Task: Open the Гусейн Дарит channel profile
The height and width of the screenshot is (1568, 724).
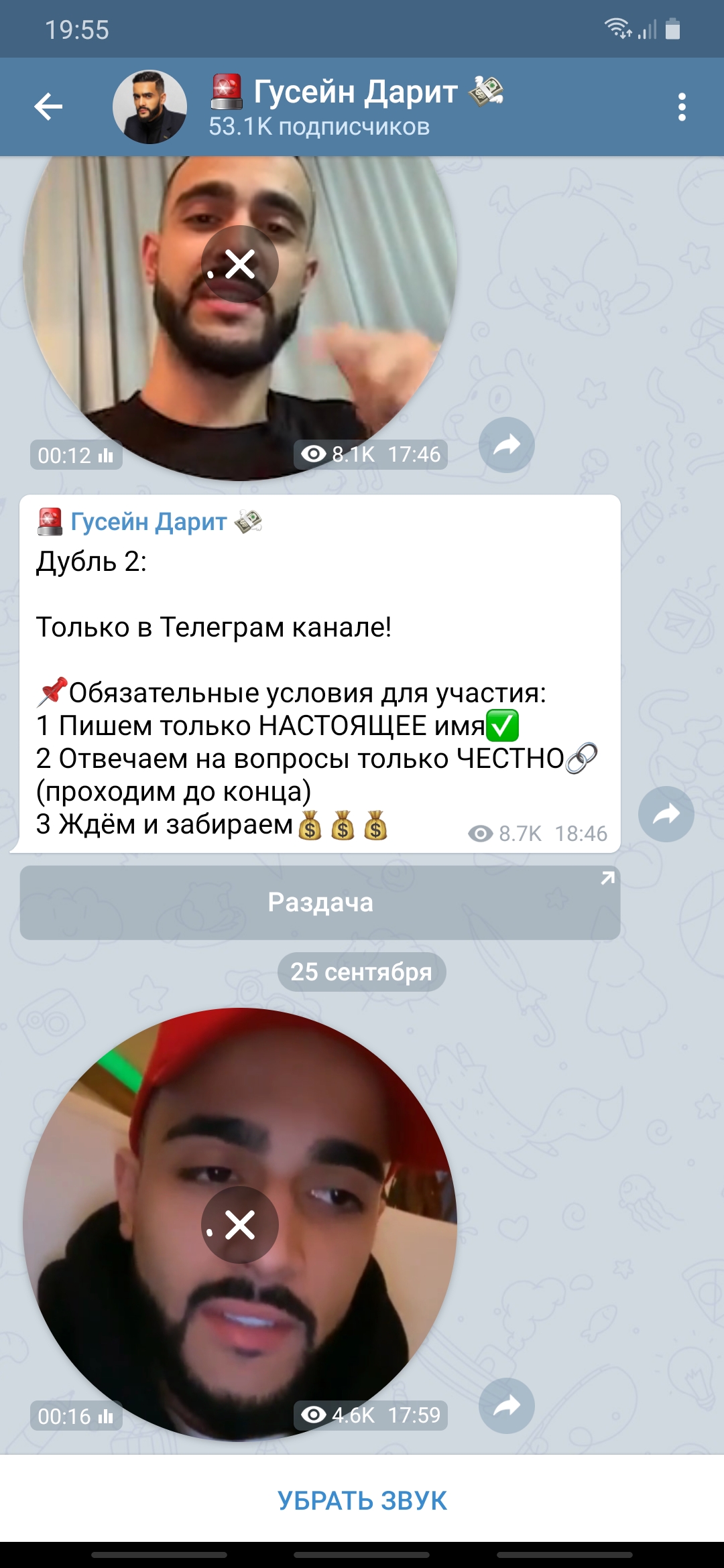Action: click(355, 107)
